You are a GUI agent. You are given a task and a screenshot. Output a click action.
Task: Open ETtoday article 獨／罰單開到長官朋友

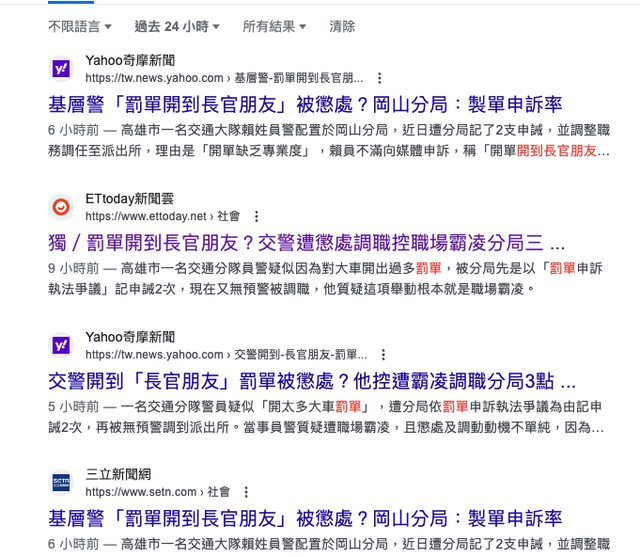click(307, 243)
